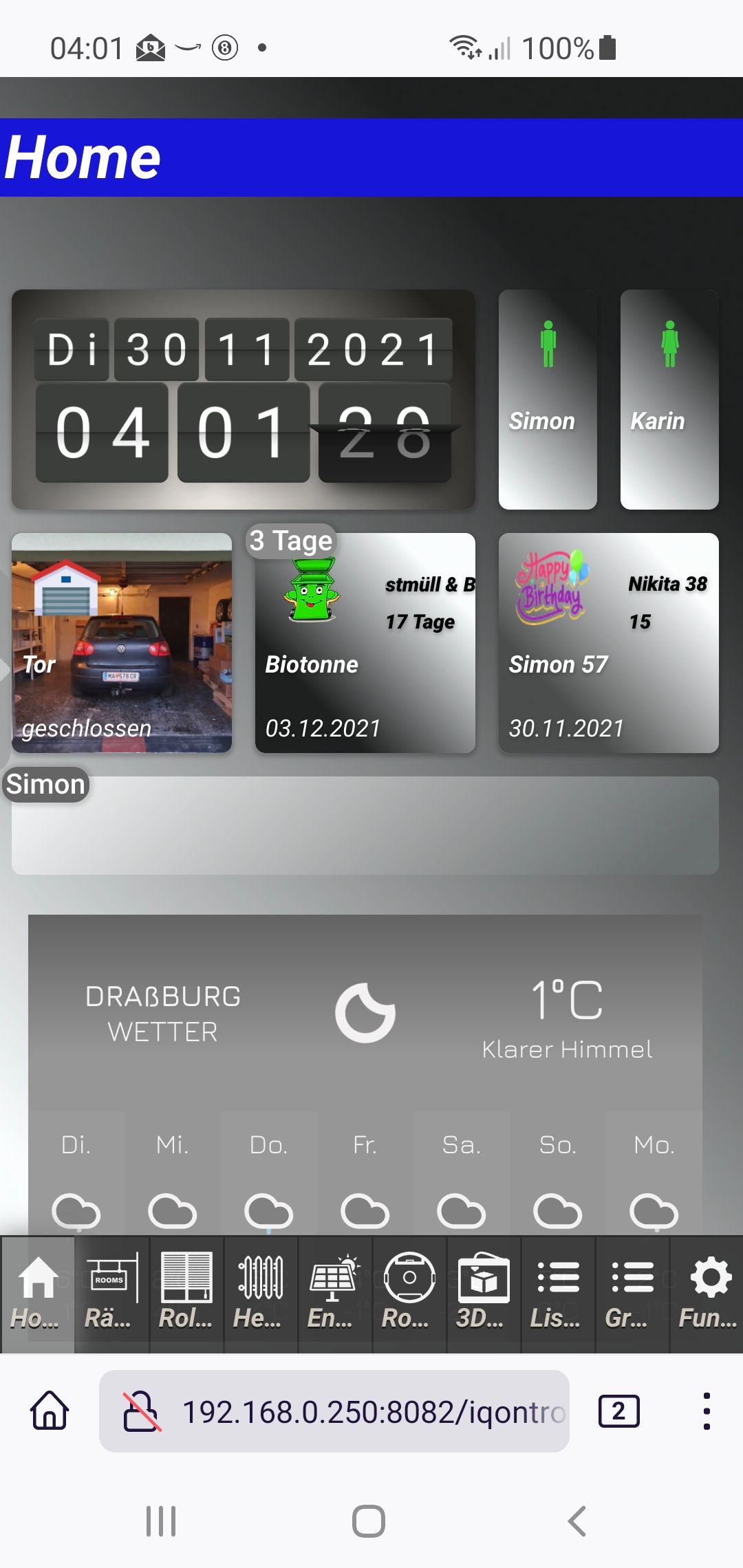743x1568 pixels.
Task: Go to the browser home page
Action: [x=50, y=1412]
